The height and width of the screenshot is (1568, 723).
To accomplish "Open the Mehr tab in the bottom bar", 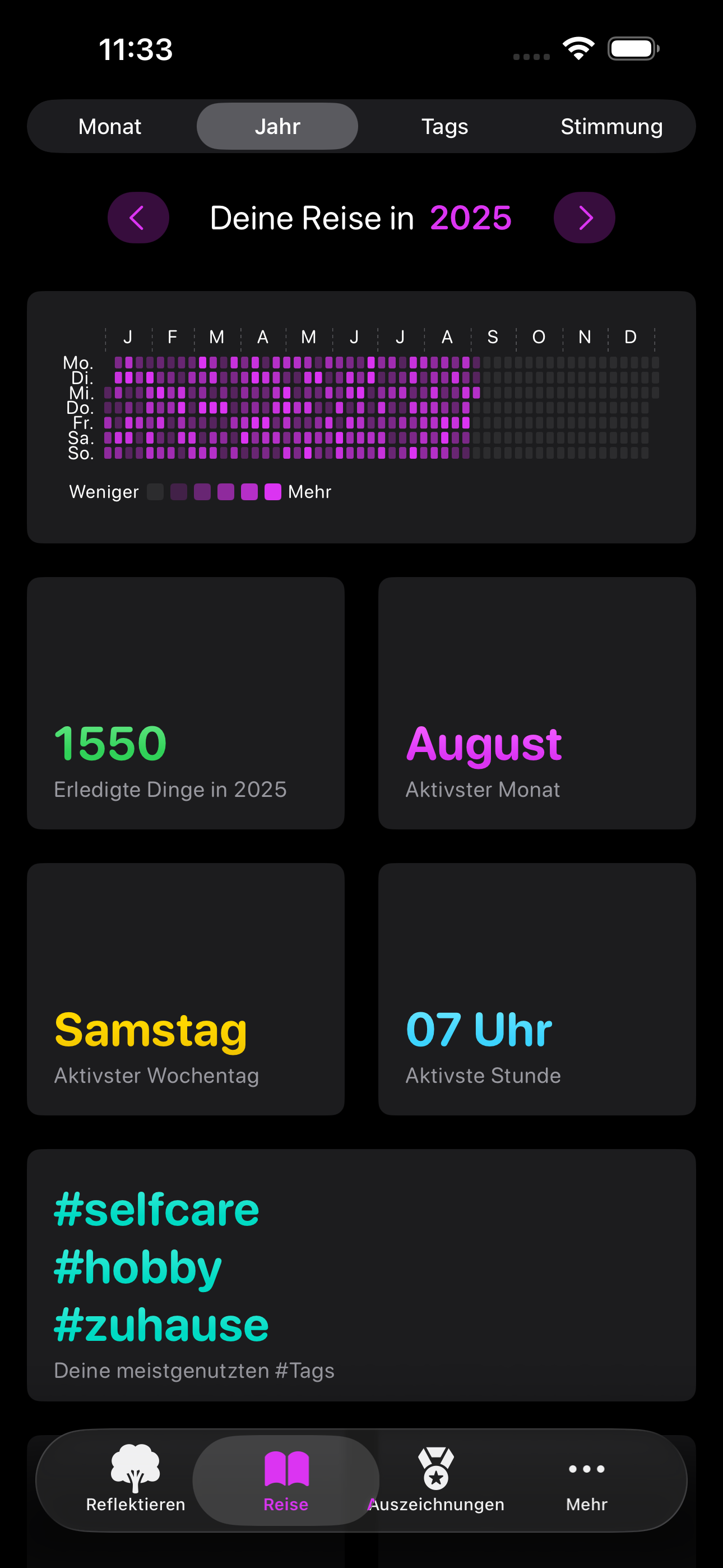I will [587, 1479].
